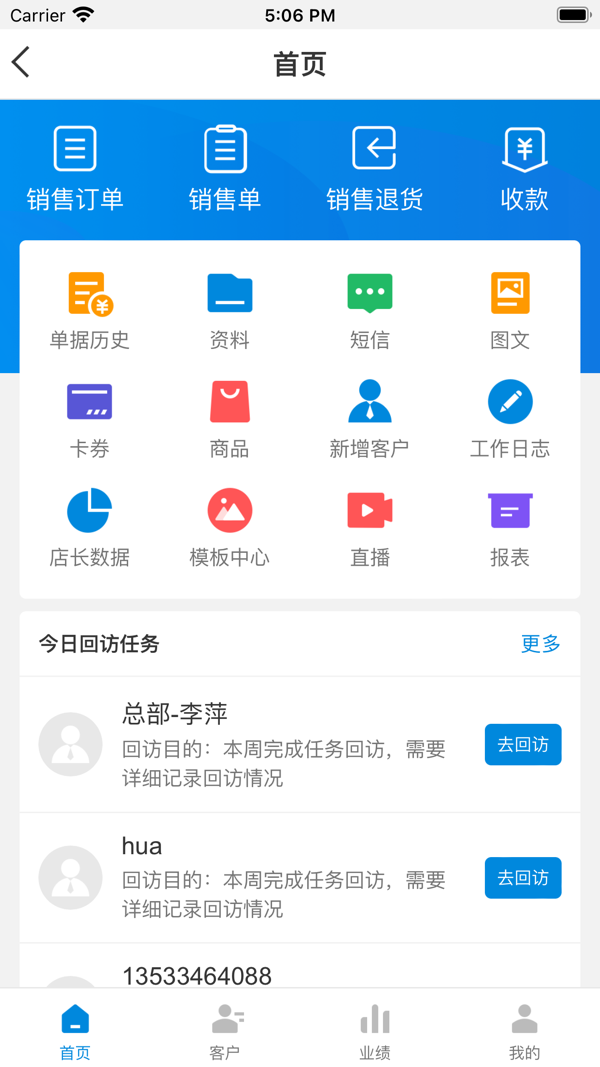Open 报表 reports
This screenshot has height=1067, width=600.
(510, 526)
